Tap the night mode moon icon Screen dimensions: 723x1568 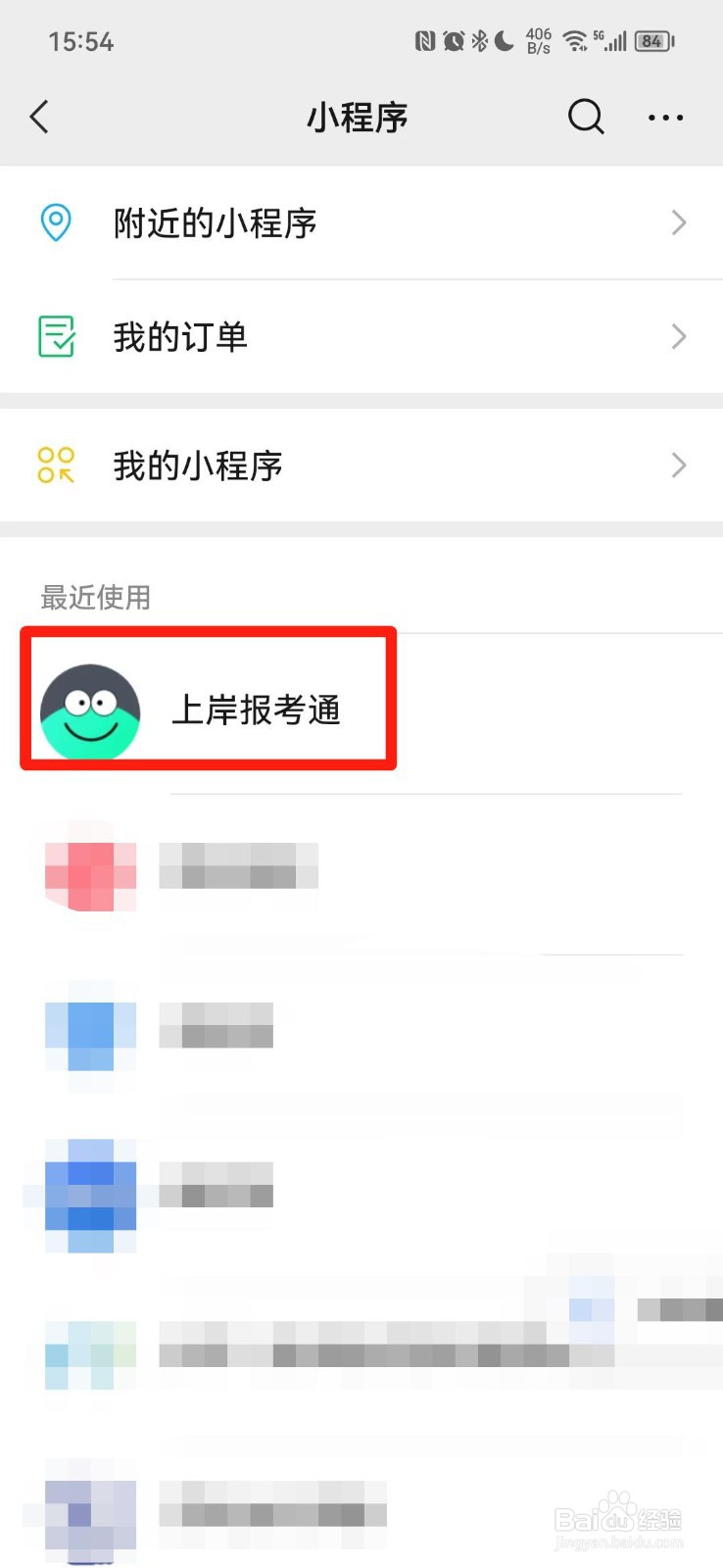tap(504, 40)
